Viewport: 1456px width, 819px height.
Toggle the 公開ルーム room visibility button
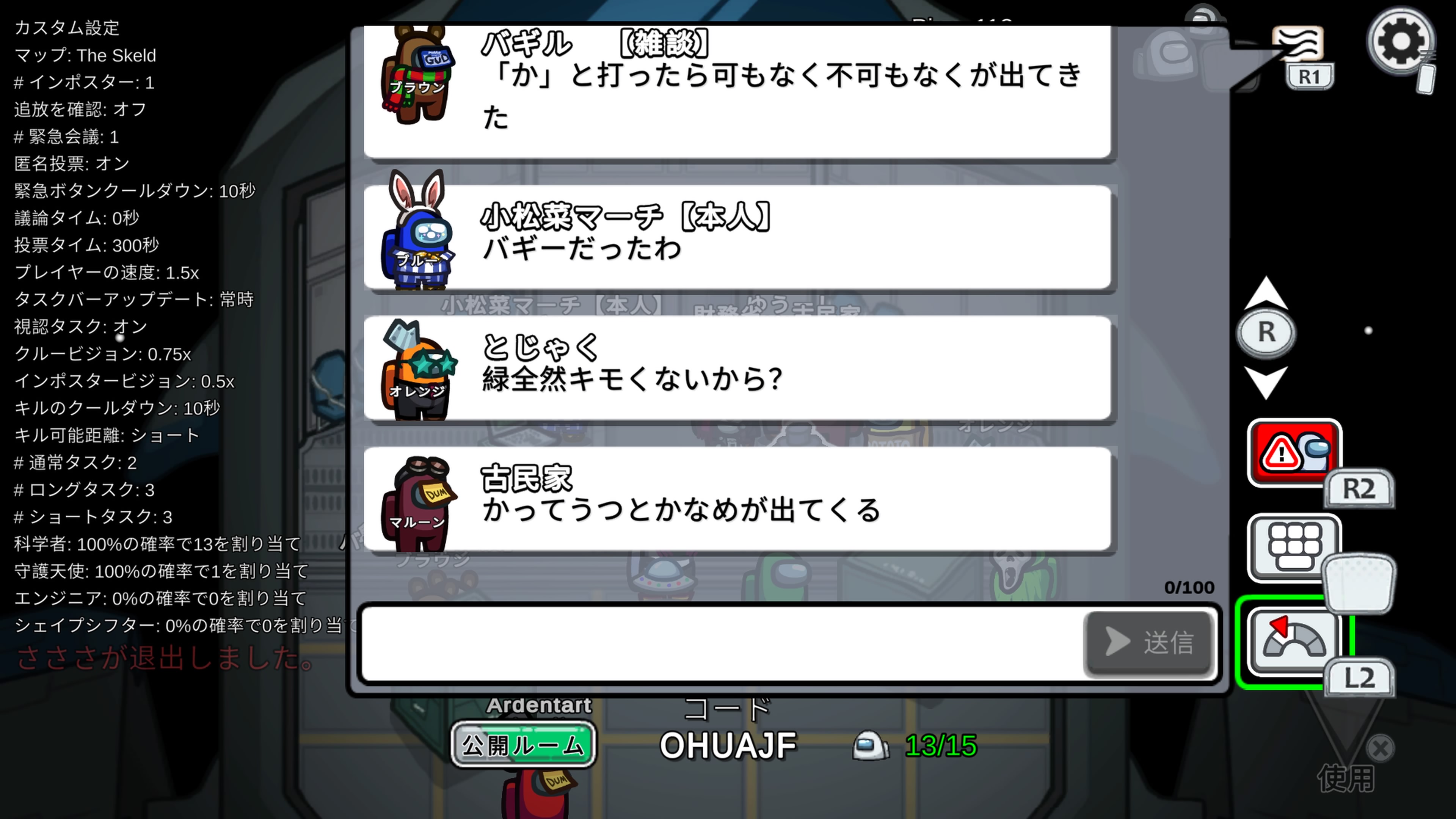point(523,745)
